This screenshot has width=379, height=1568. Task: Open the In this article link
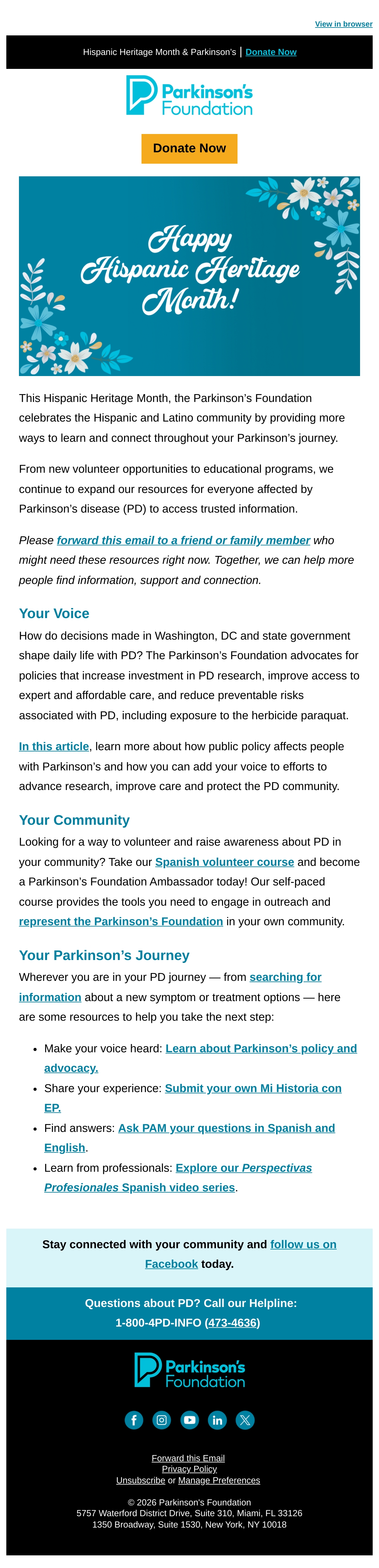[x=54, y=747]
